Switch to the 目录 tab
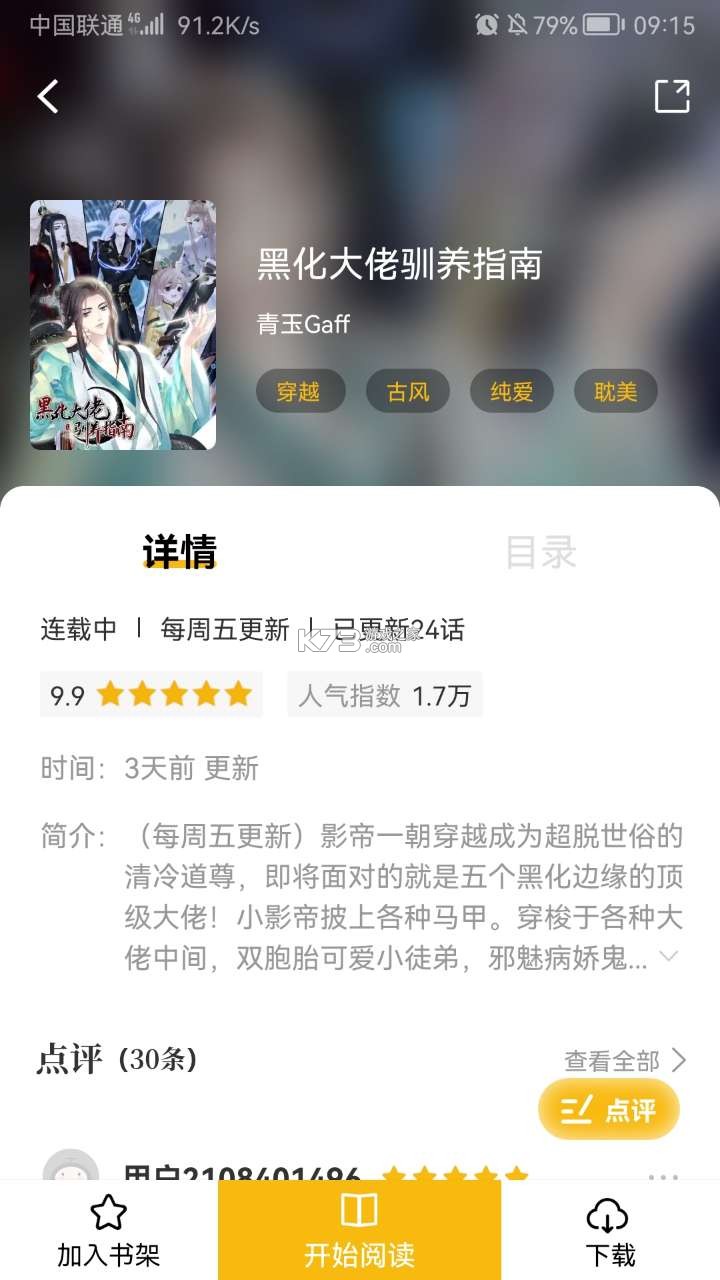The image size is (720, 1280). (x=541, y=552)
